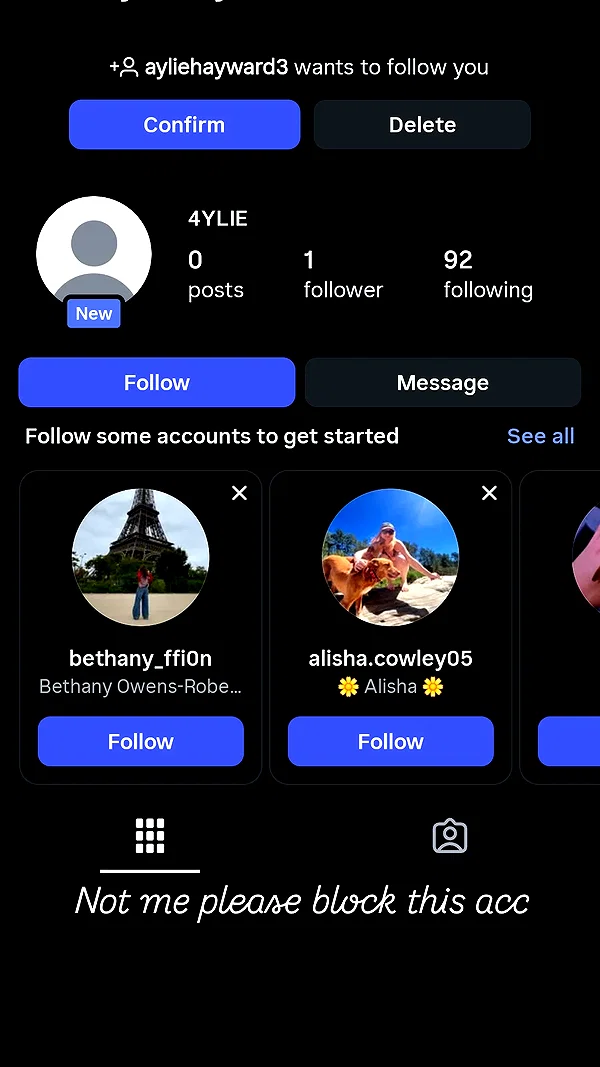Follow the 4YLIE profile
600x1067 pixels.
click(x=156, y=382)
